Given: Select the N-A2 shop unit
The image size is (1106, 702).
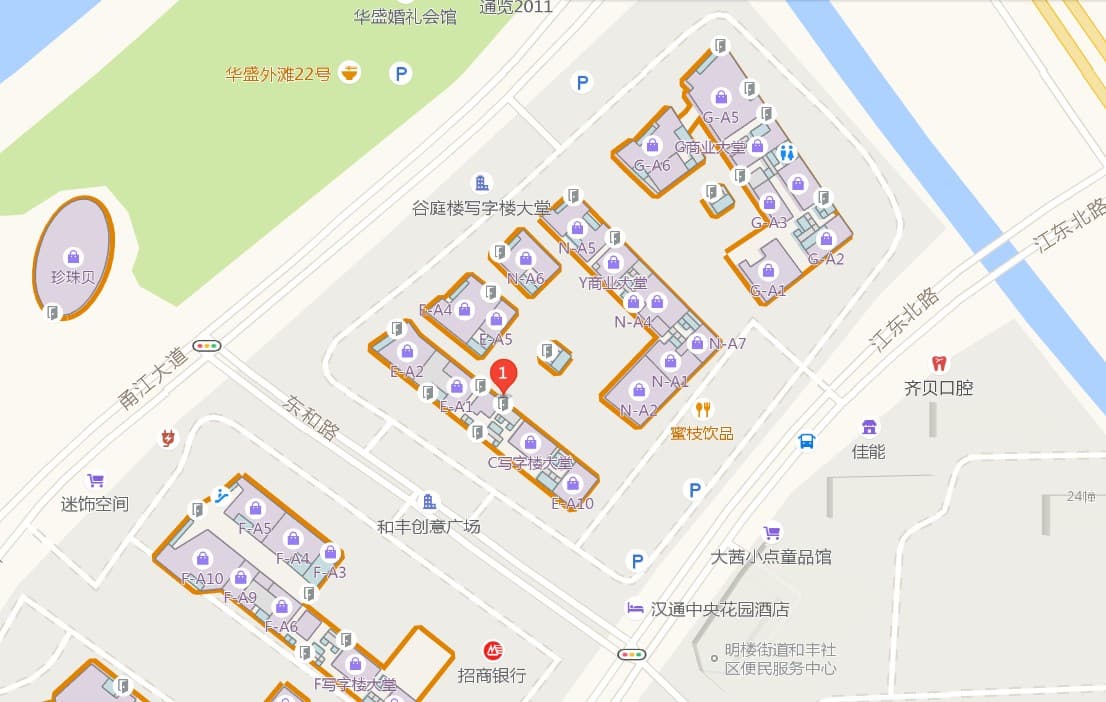Looking at the screenshot, I should pyautogui.click(x=638, y=391).
